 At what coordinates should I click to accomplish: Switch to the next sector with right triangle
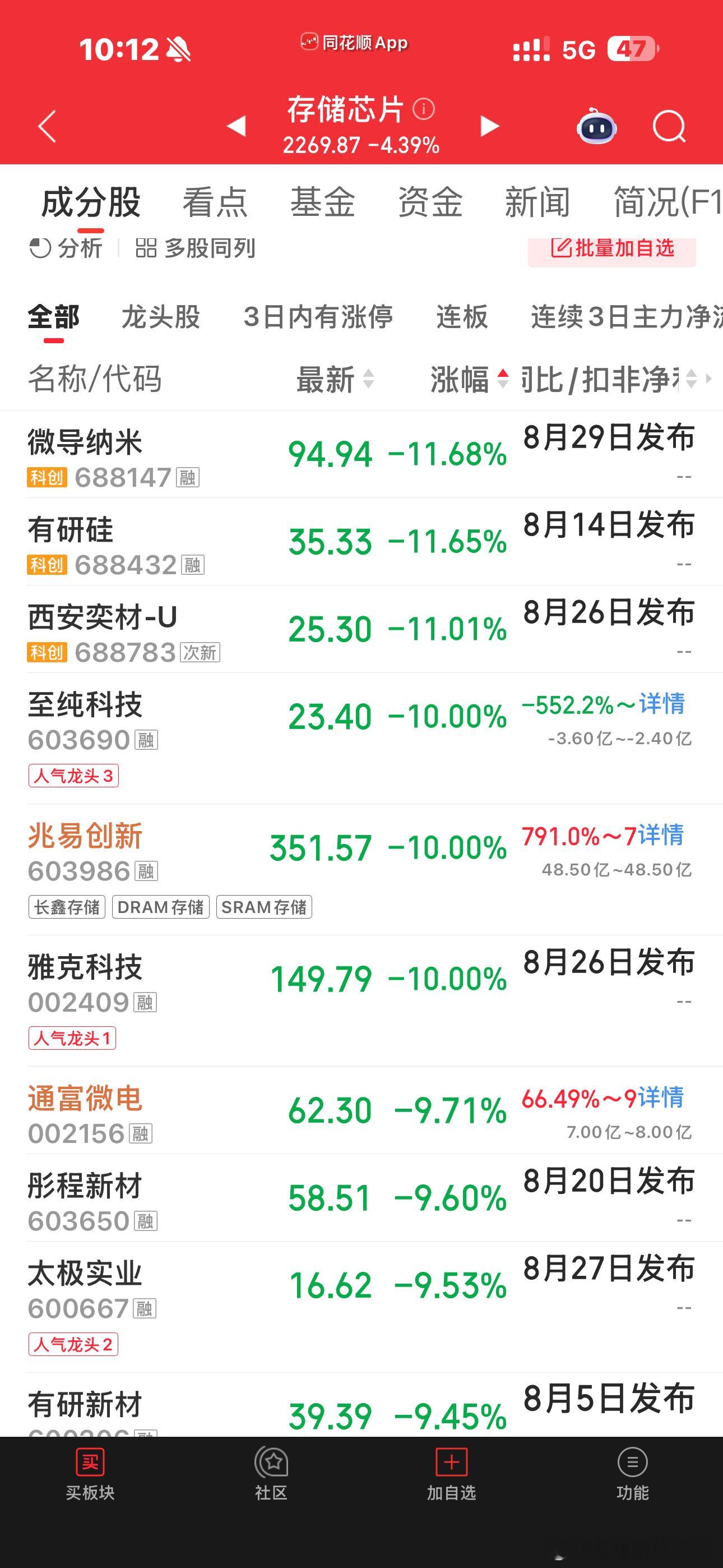pos(489,126)
